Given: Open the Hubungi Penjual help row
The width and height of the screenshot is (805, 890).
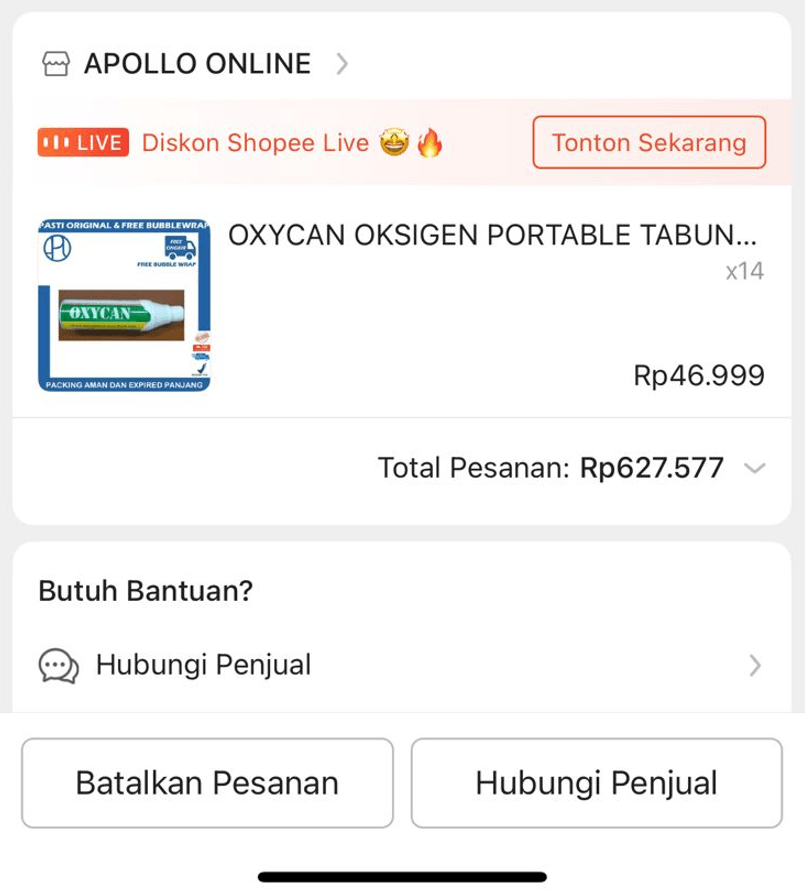Looking at the screenshot, I should pyautogui.click(x=400, y=664).
